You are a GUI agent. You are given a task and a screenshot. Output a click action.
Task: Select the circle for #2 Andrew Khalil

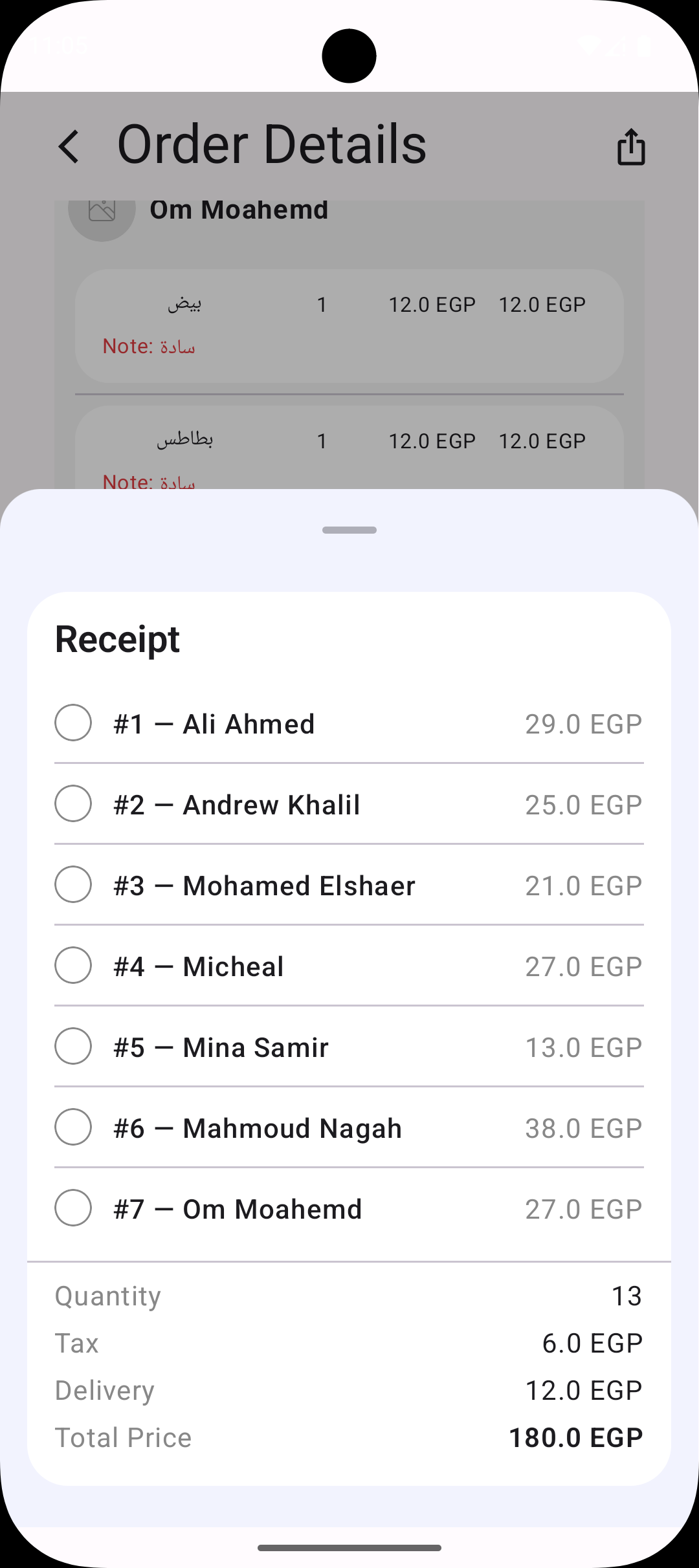click(x=72, y=803)
